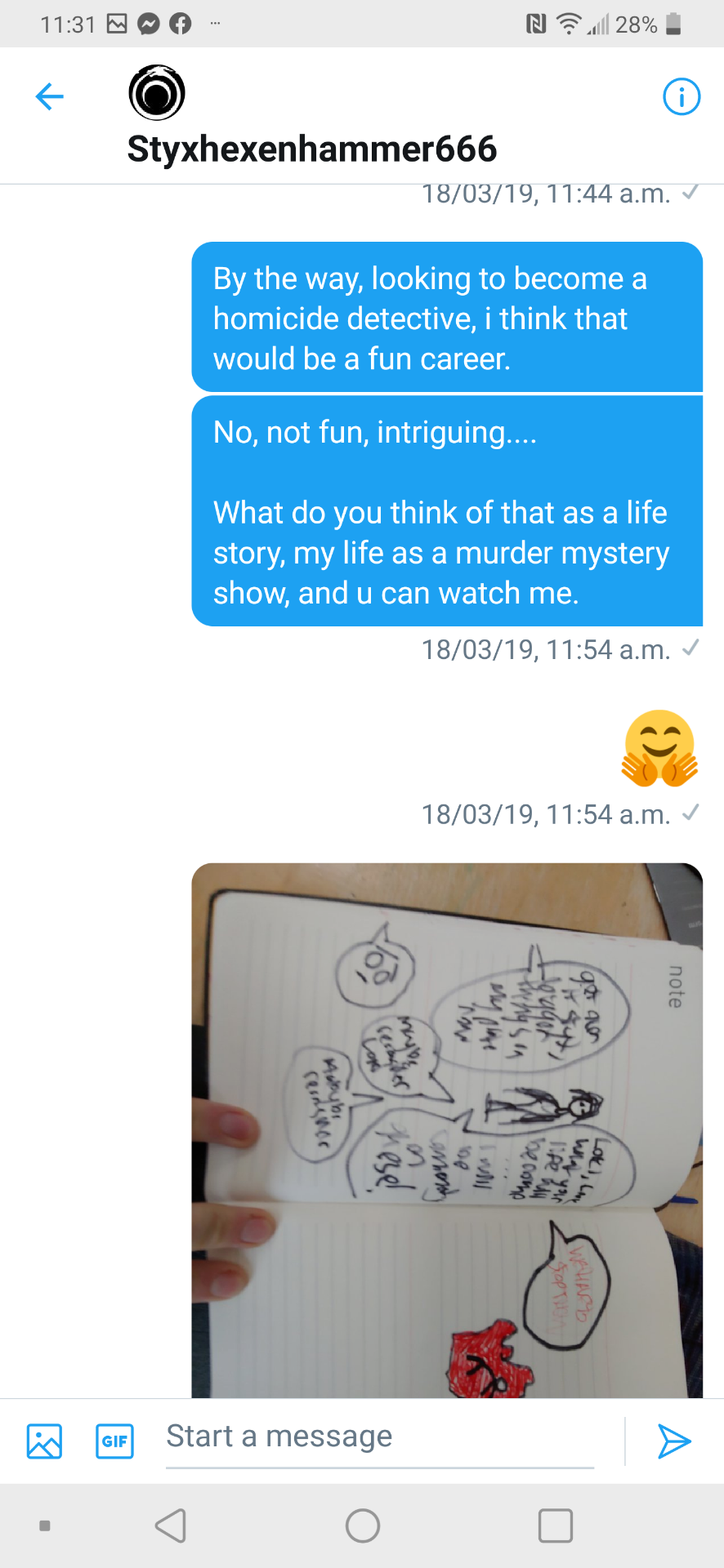Tap the system home button
The height and width of the screenshot is (1568, 724).
click(x=363, y=1526)
